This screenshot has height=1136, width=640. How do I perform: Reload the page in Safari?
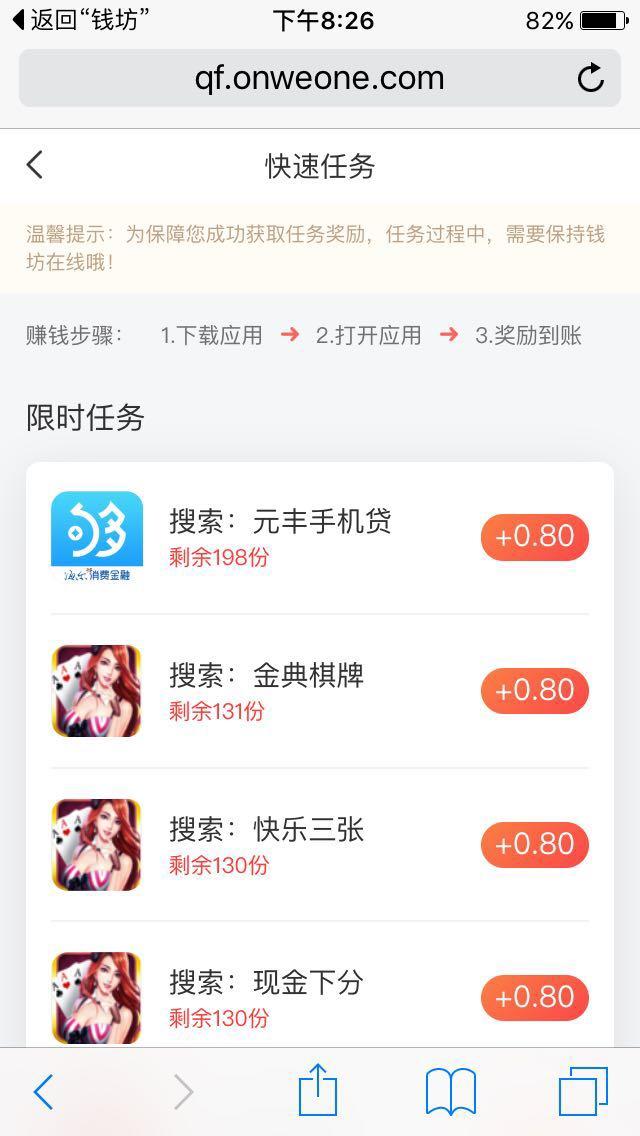pyautogui.click(x=591, y=78)
